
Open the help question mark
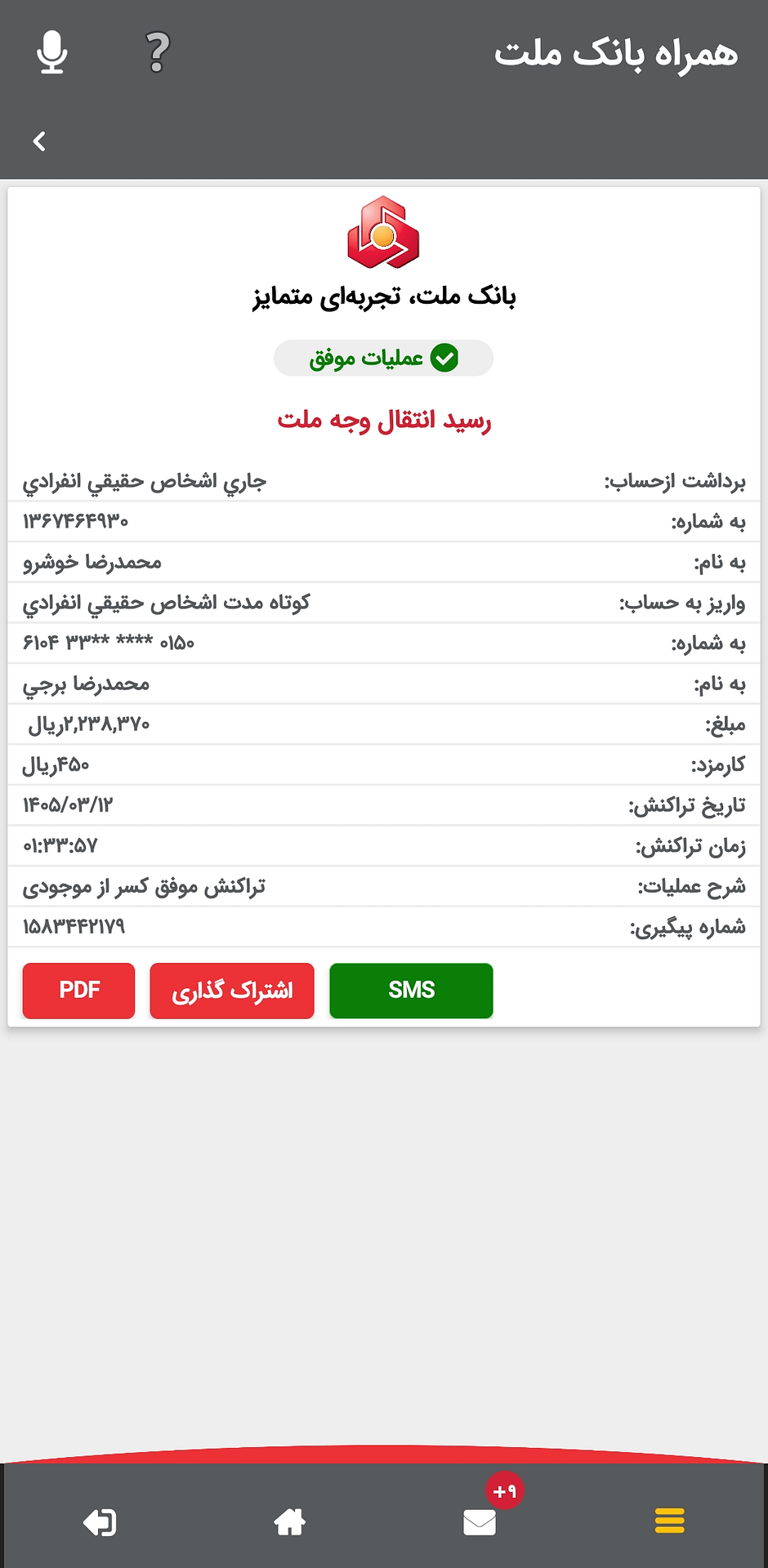coord(158,52)
